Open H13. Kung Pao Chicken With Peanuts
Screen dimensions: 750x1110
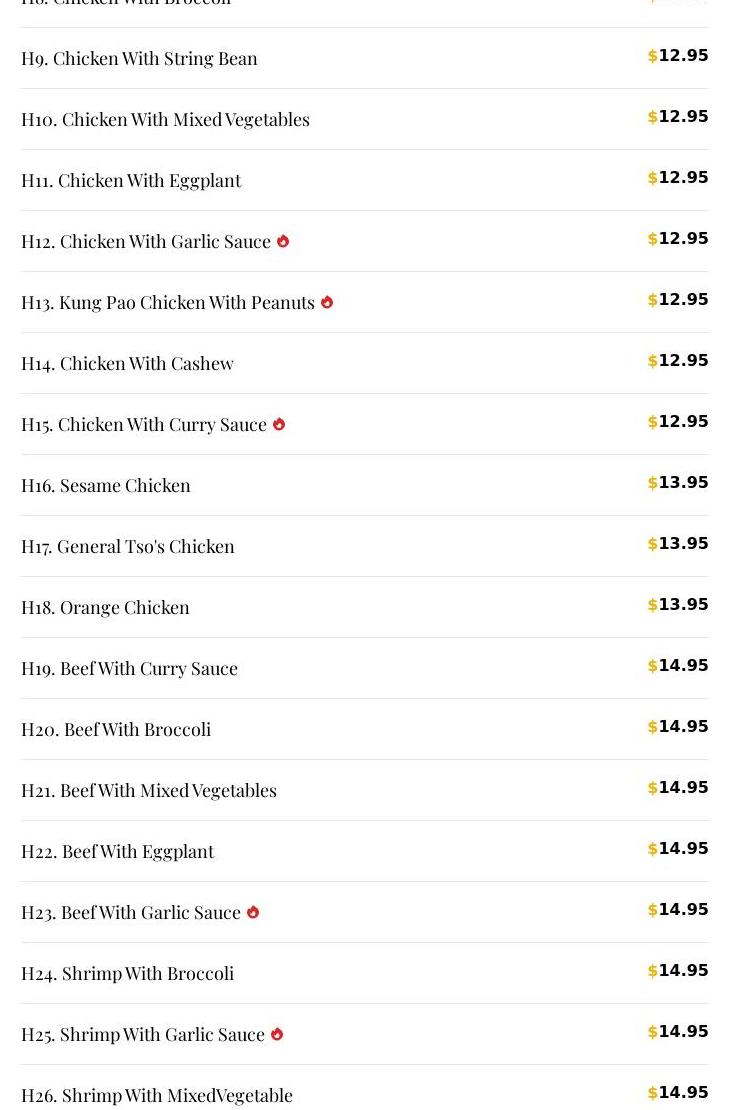point(168,302)
